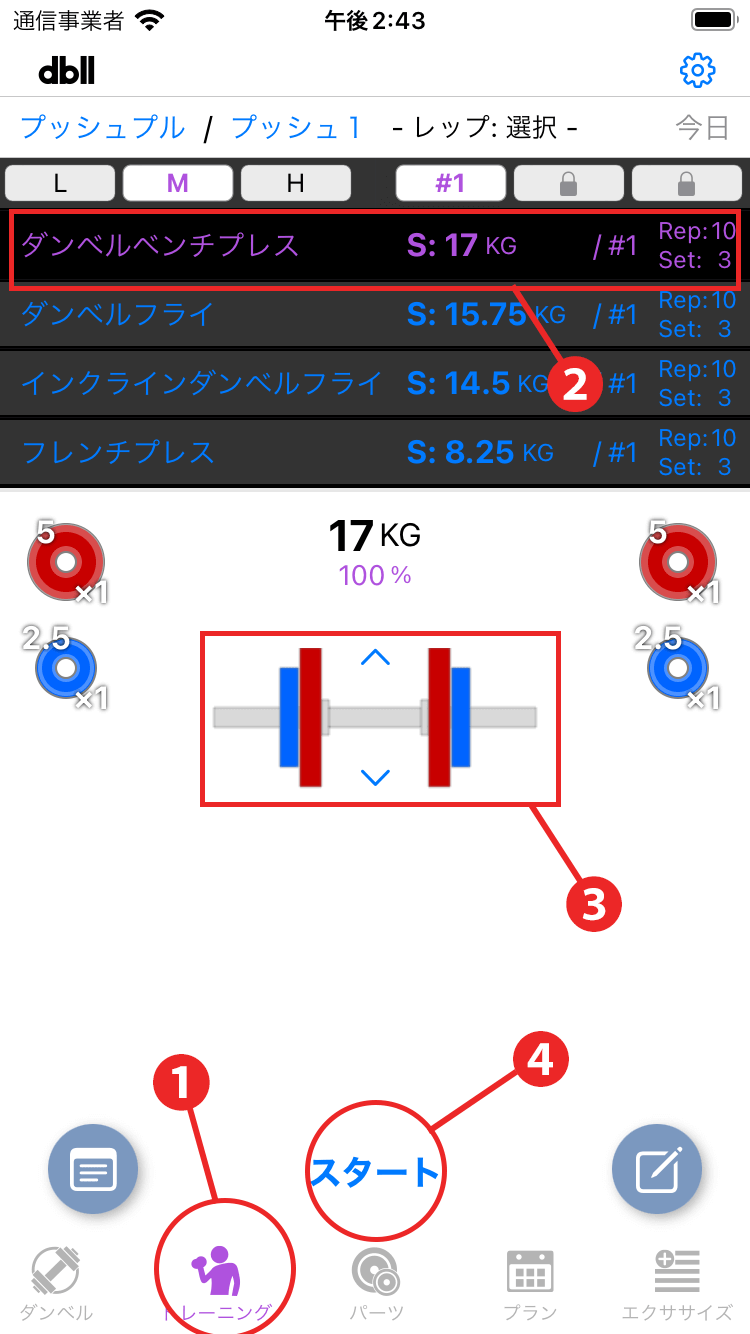
Task: Select the H intensity level
Action: (x=295, y=183)
